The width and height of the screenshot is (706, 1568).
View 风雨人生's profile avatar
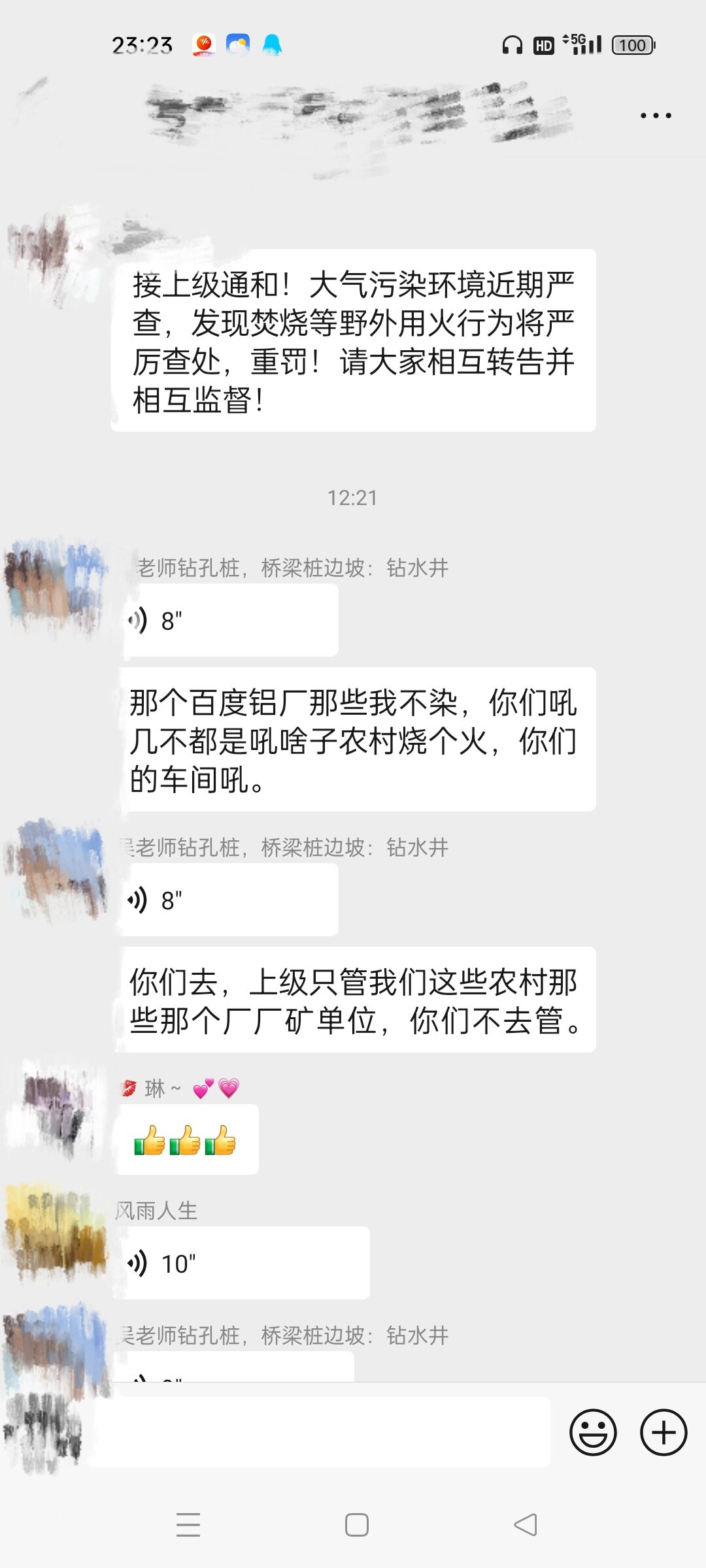56,1232
